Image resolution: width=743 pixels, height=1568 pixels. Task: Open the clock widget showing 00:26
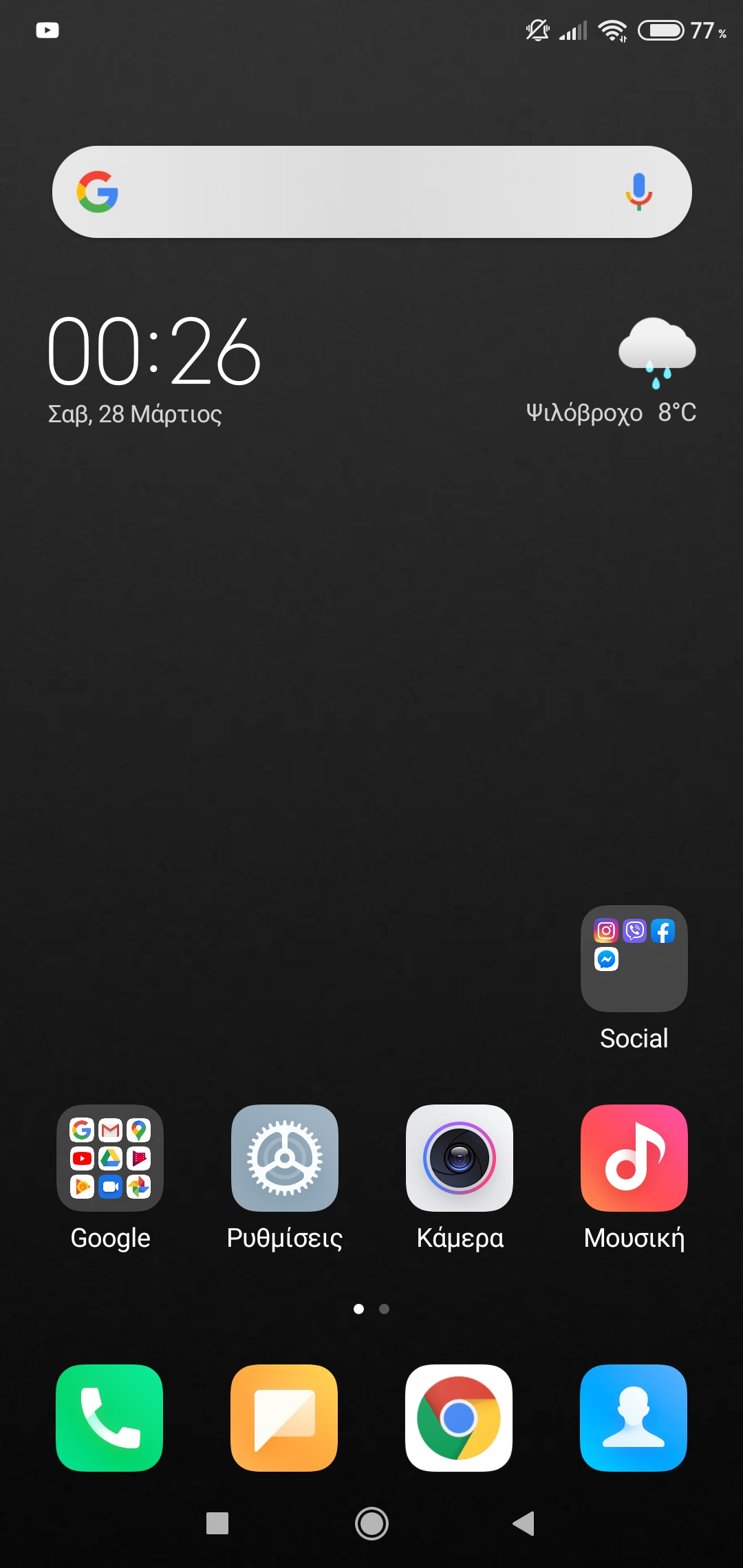(x=154, y=351)
